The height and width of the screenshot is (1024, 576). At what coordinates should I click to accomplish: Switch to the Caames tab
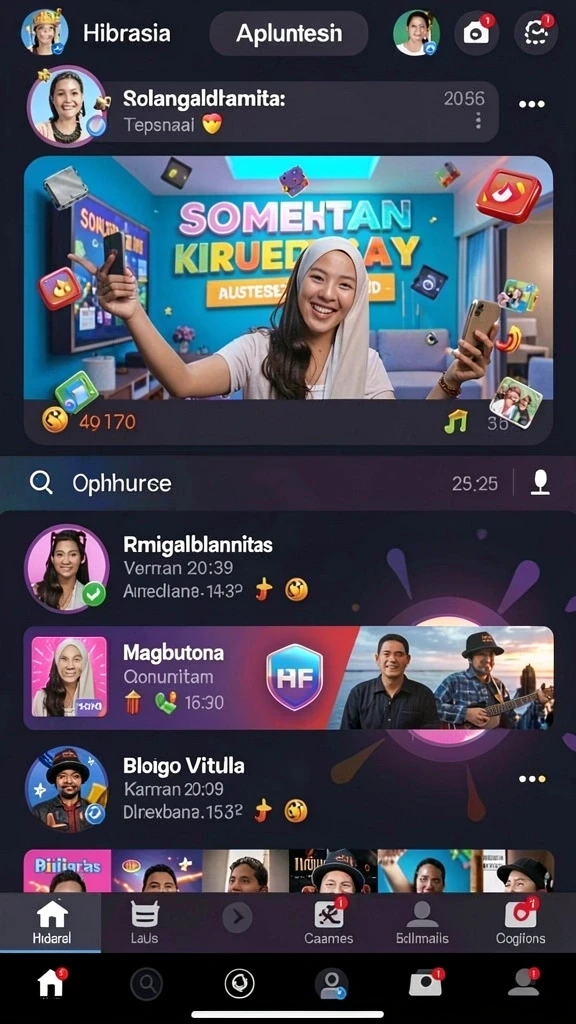328,922
